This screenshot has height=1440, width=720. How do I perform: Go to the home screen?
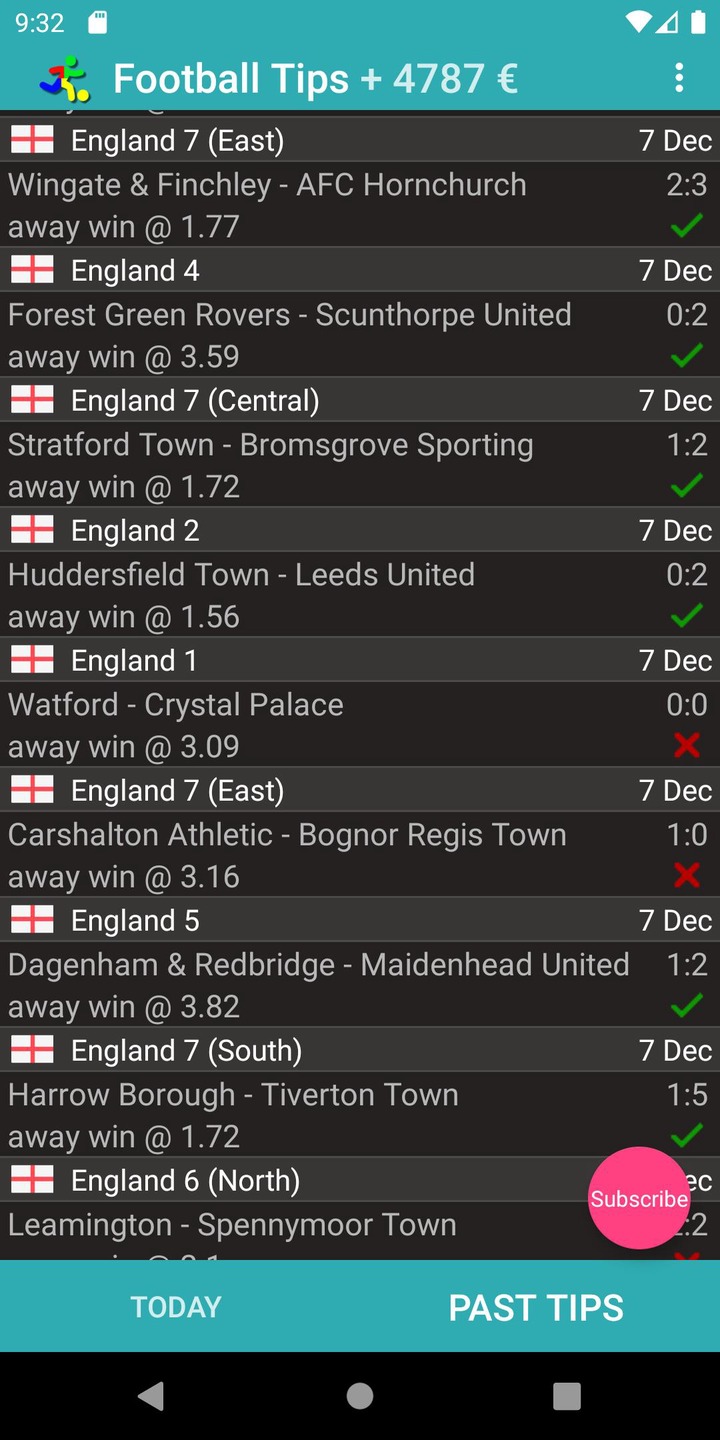tap(360, 1396)
